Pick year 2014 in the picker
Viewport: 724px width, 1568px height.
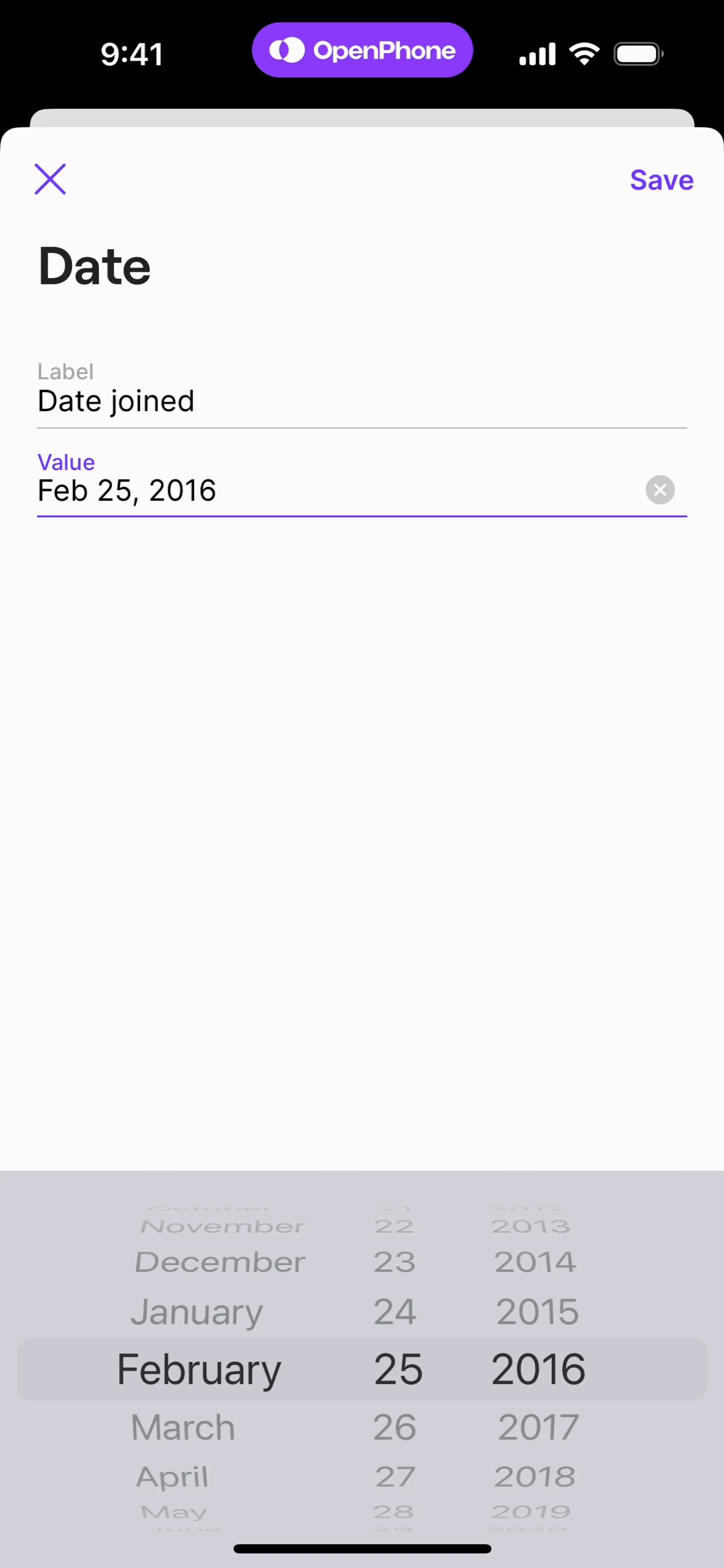(x=535, y=1263)
